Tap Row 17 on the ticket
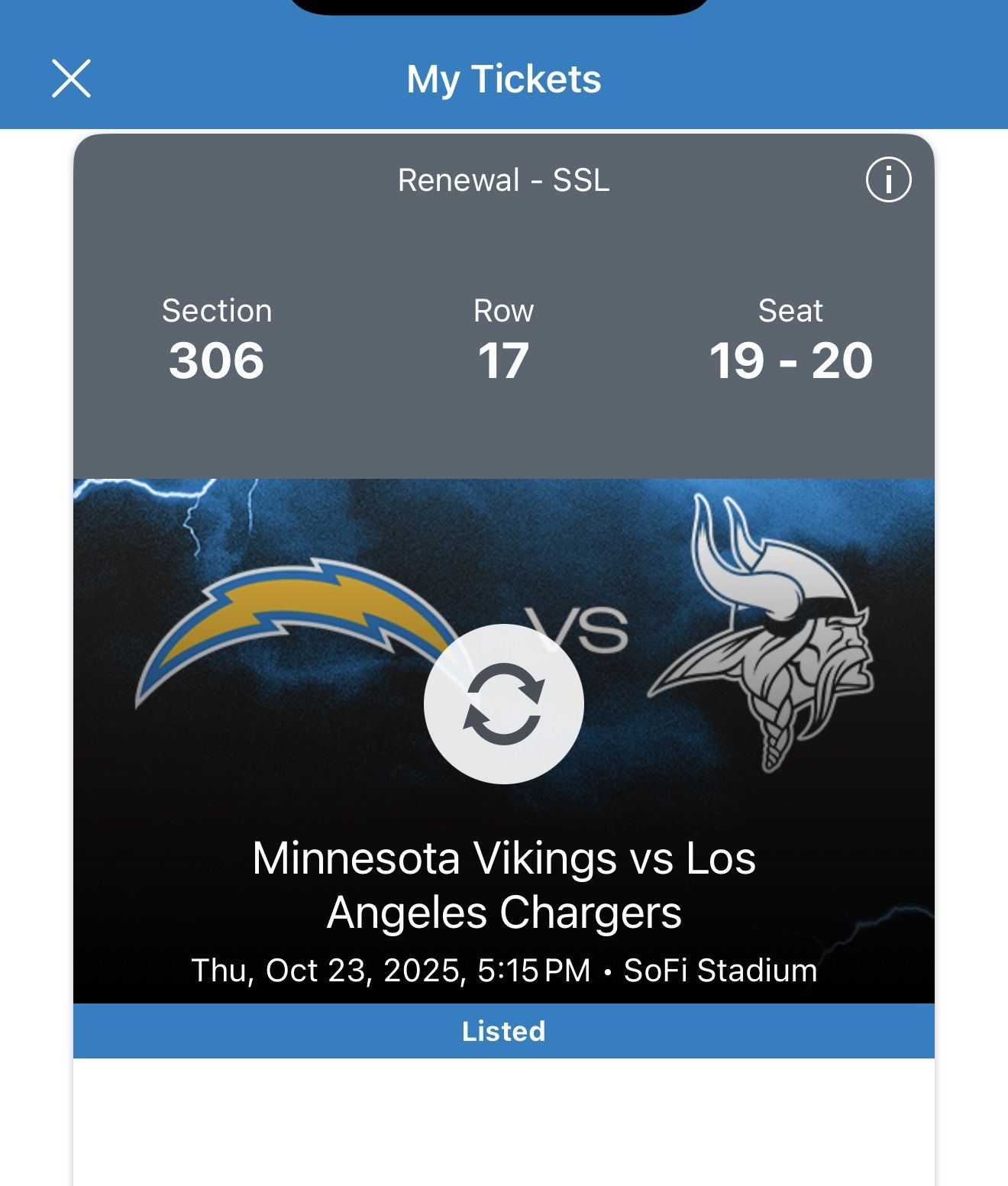 [503, 338]
